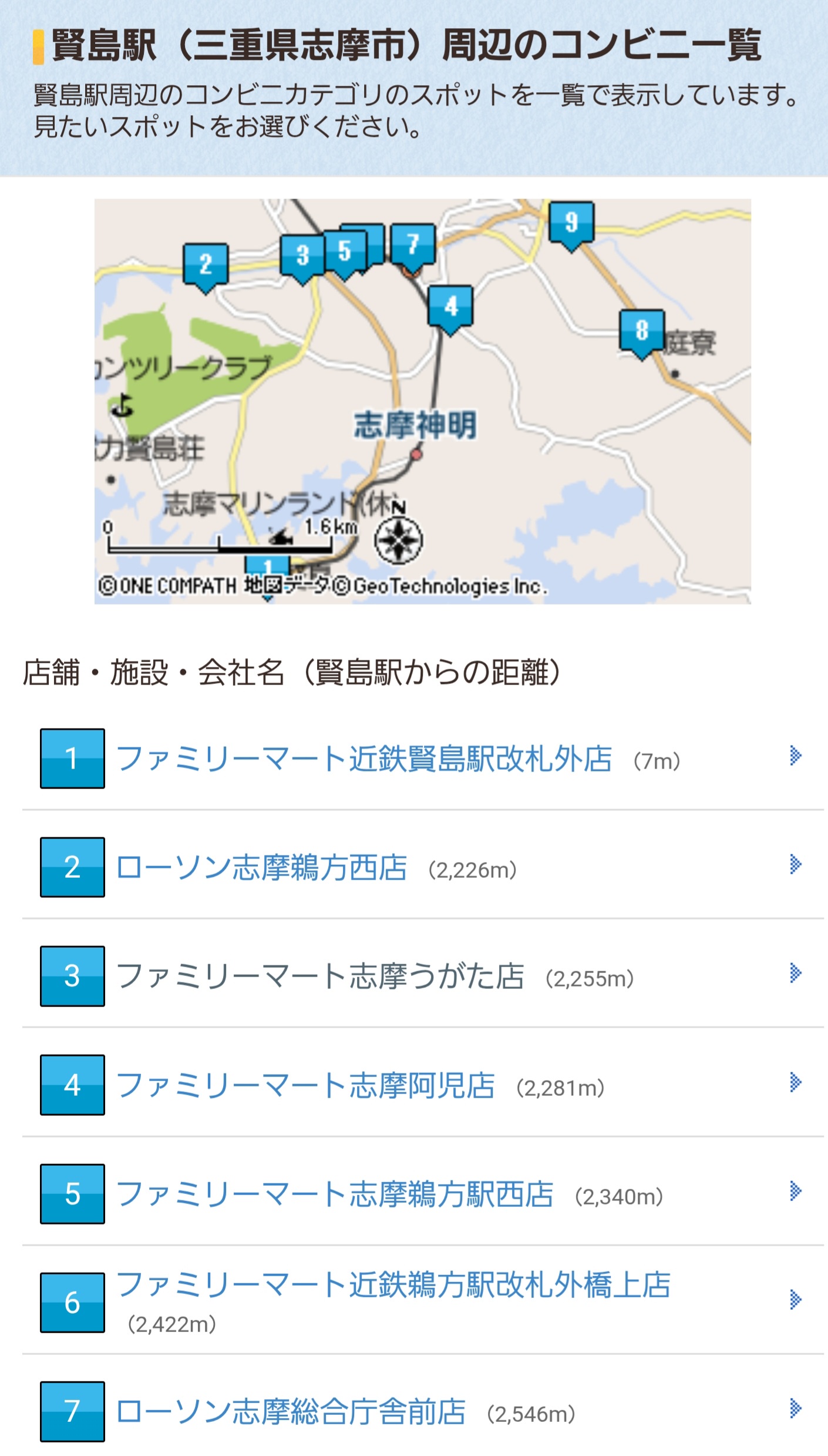Open ファミリーマート近鉄賢島駅改札外店 listing
The height and width of the screenshot is (1456, 828).
click(423, 758)
